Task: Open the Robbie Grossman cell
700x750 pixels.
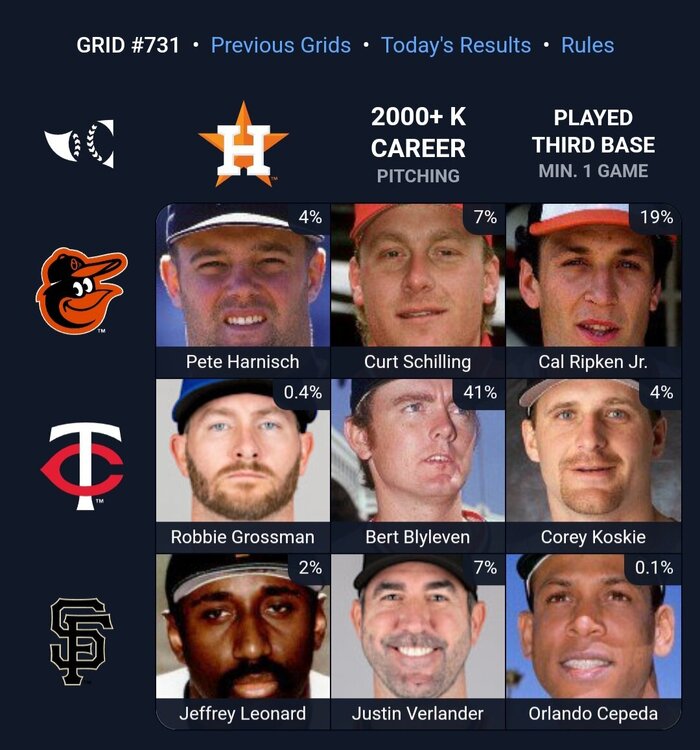Action: coord(243,465)
